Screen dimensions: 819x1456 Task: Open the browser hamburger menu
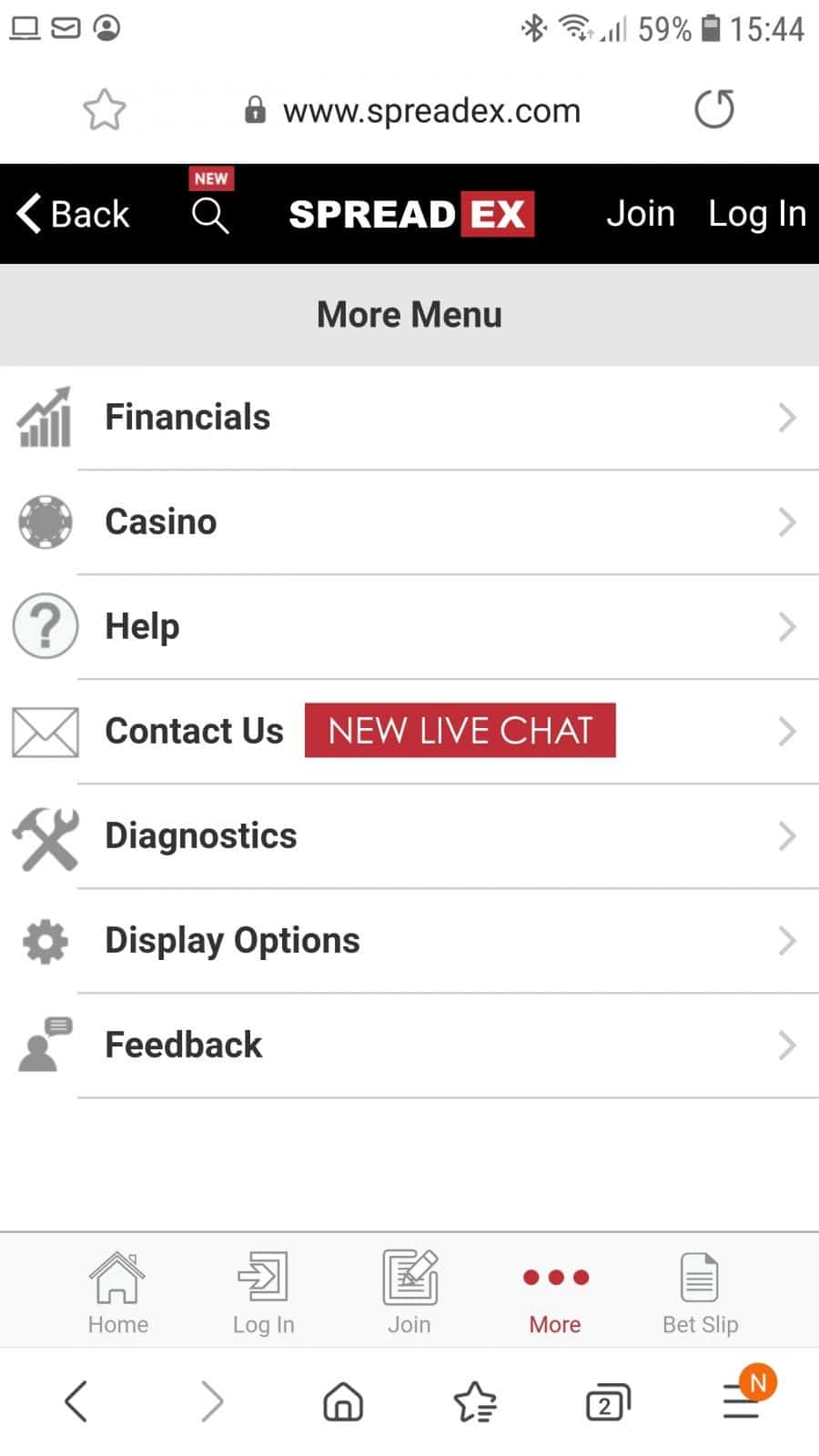tap(742, 1401)
